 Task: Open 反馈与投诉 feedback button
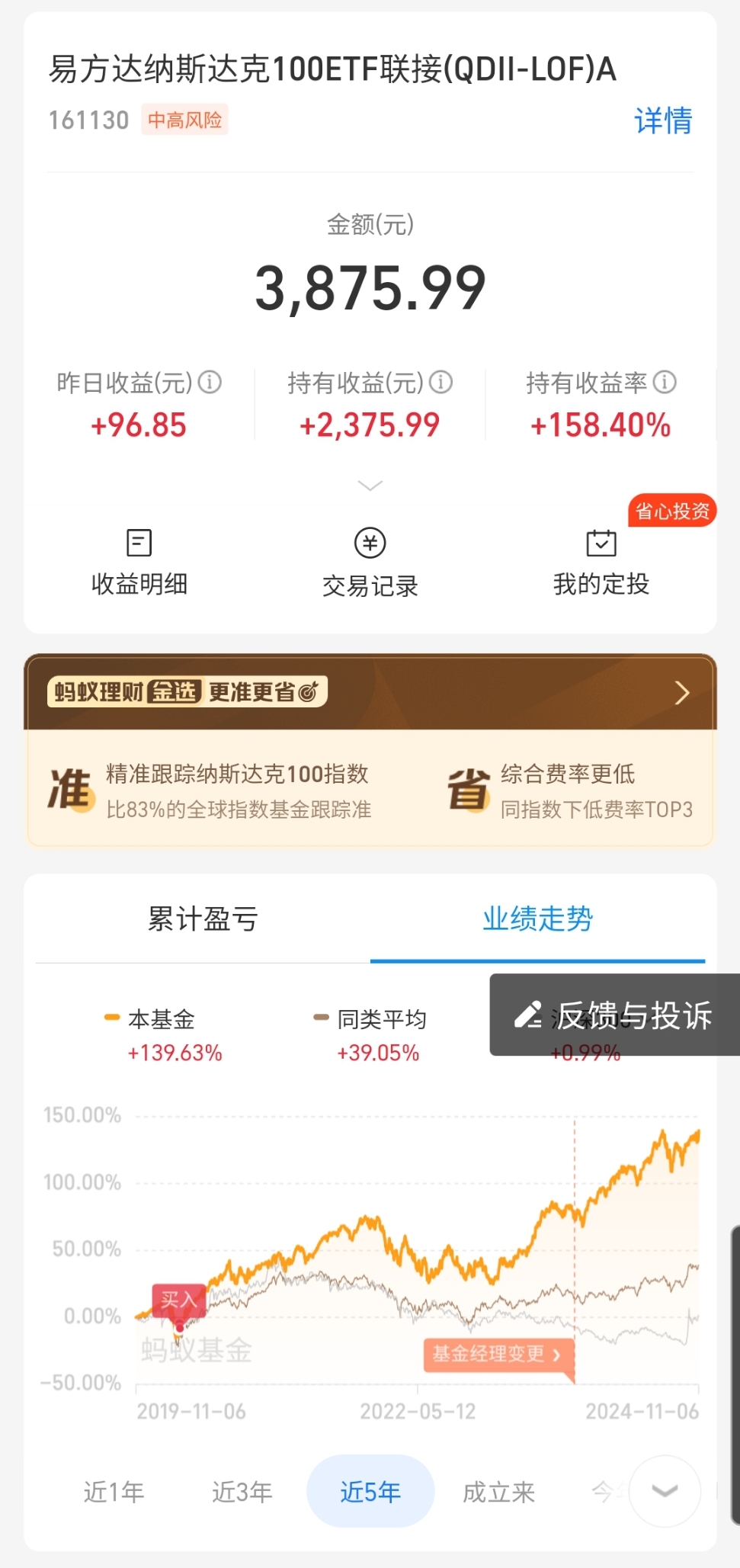click(x=614, y=1015)
